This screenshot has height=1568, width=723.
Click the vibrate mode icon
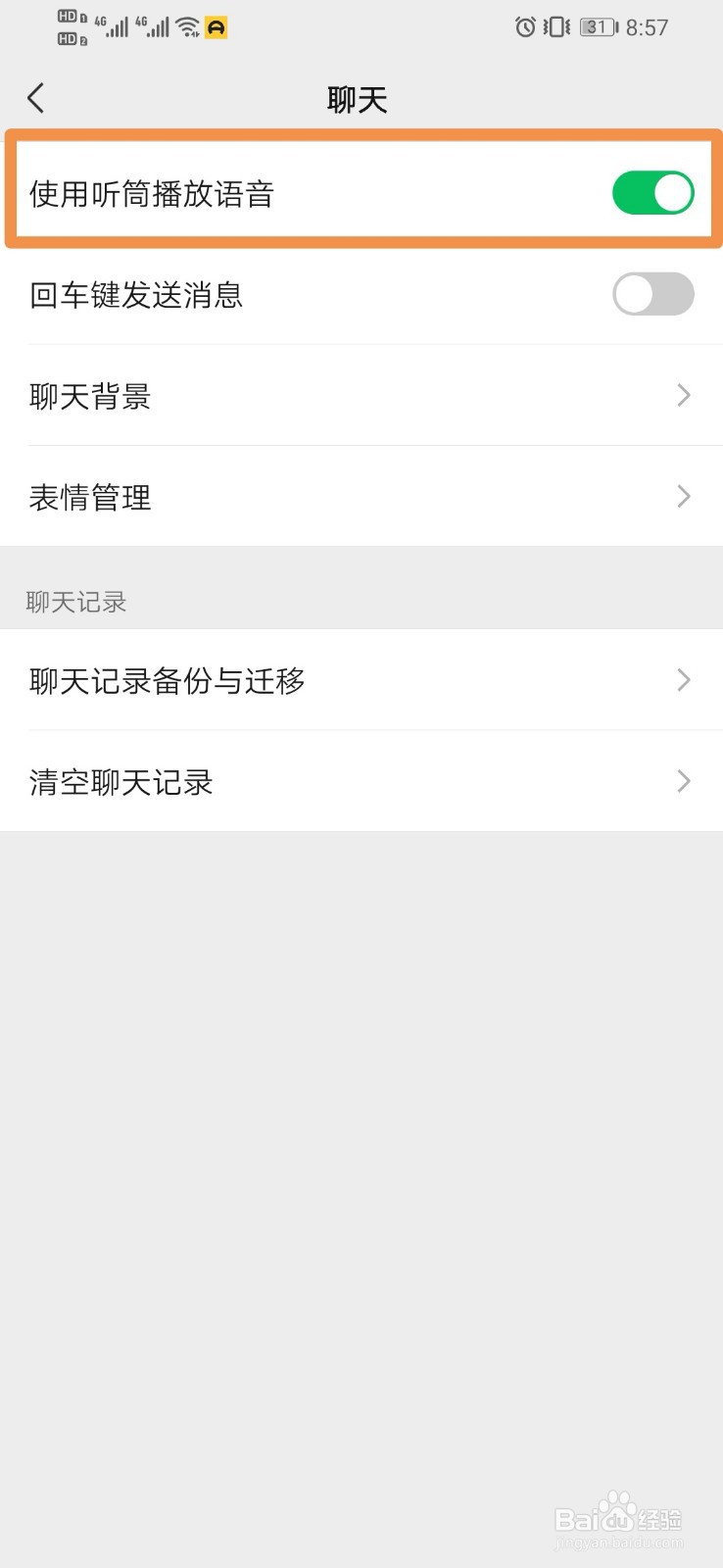point(554,27)
